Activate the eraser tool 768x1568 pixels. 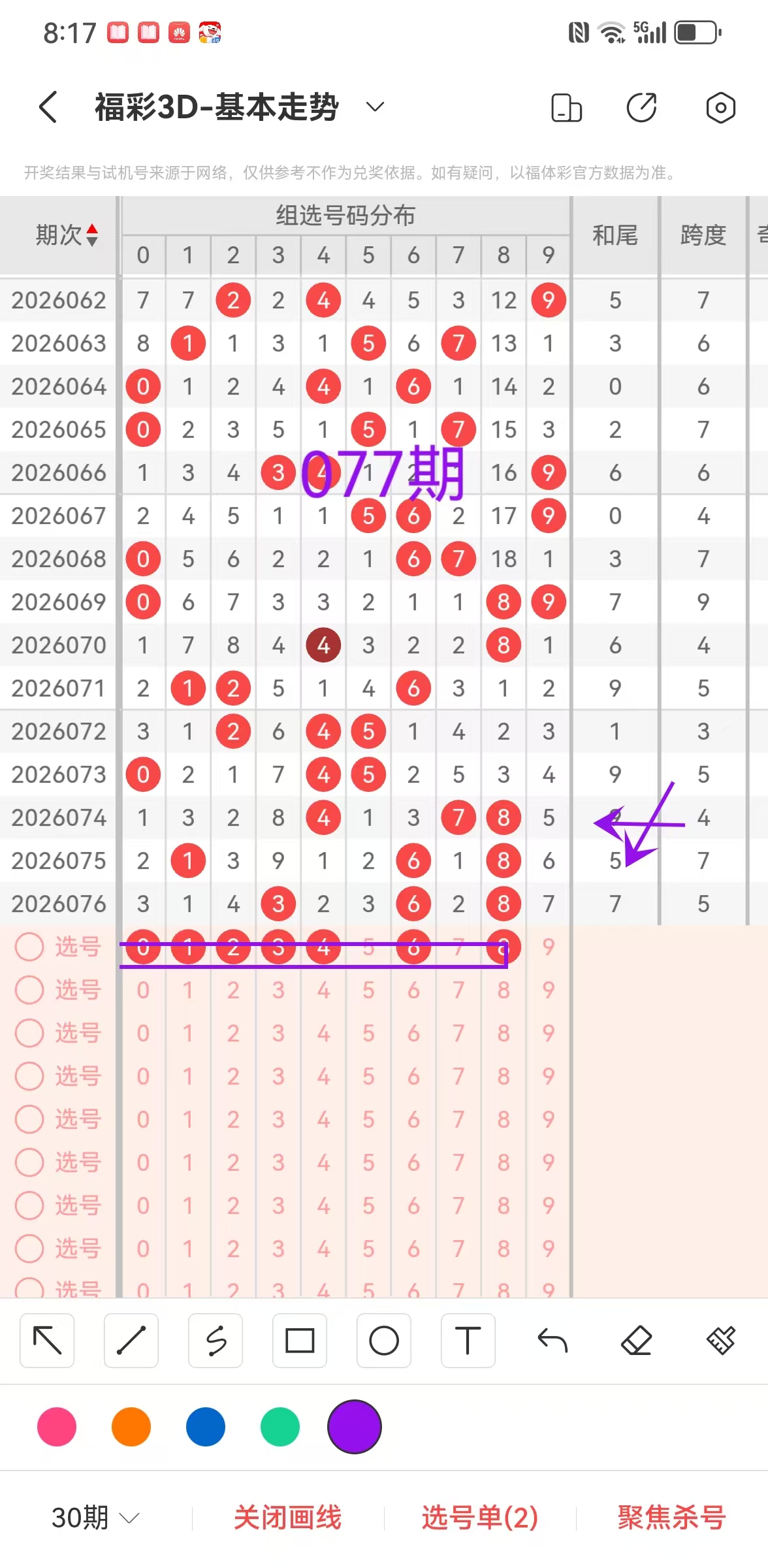coord(637,1341)
